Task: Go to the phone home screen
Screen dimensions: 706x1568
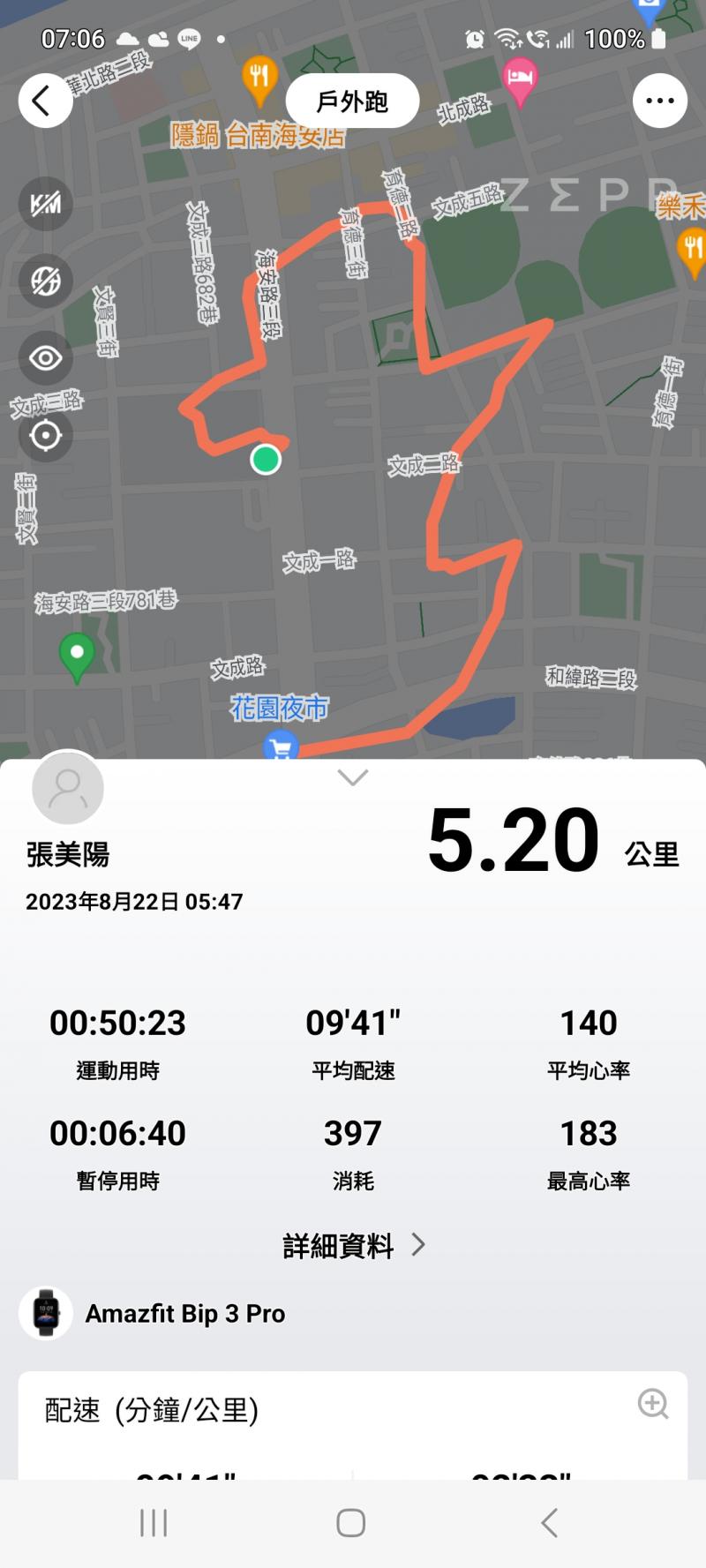Action: coord(351,1522)
